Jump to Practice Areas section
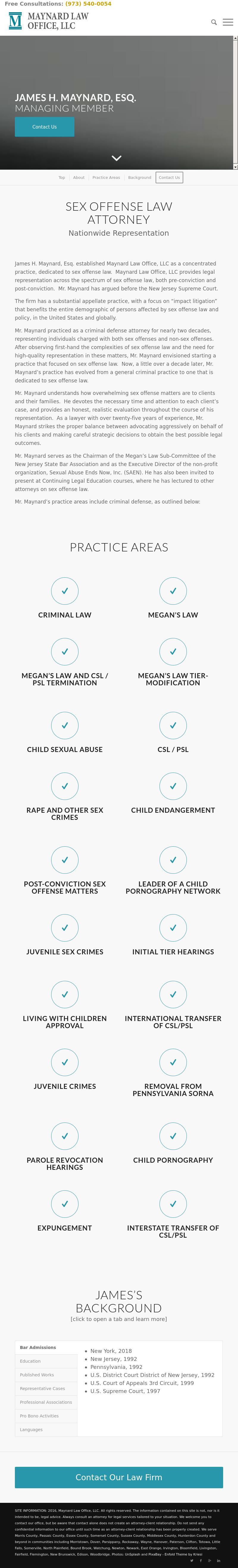This screenshot has width=238, height=1568. click(106, 178)
